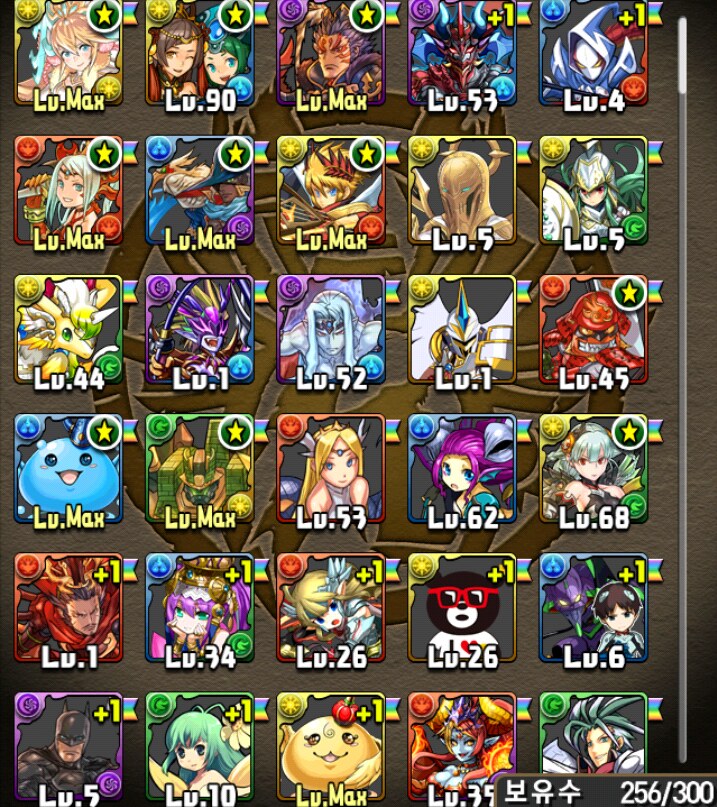Choose the yellow blob with cherry card

click(x=331, y=747)
